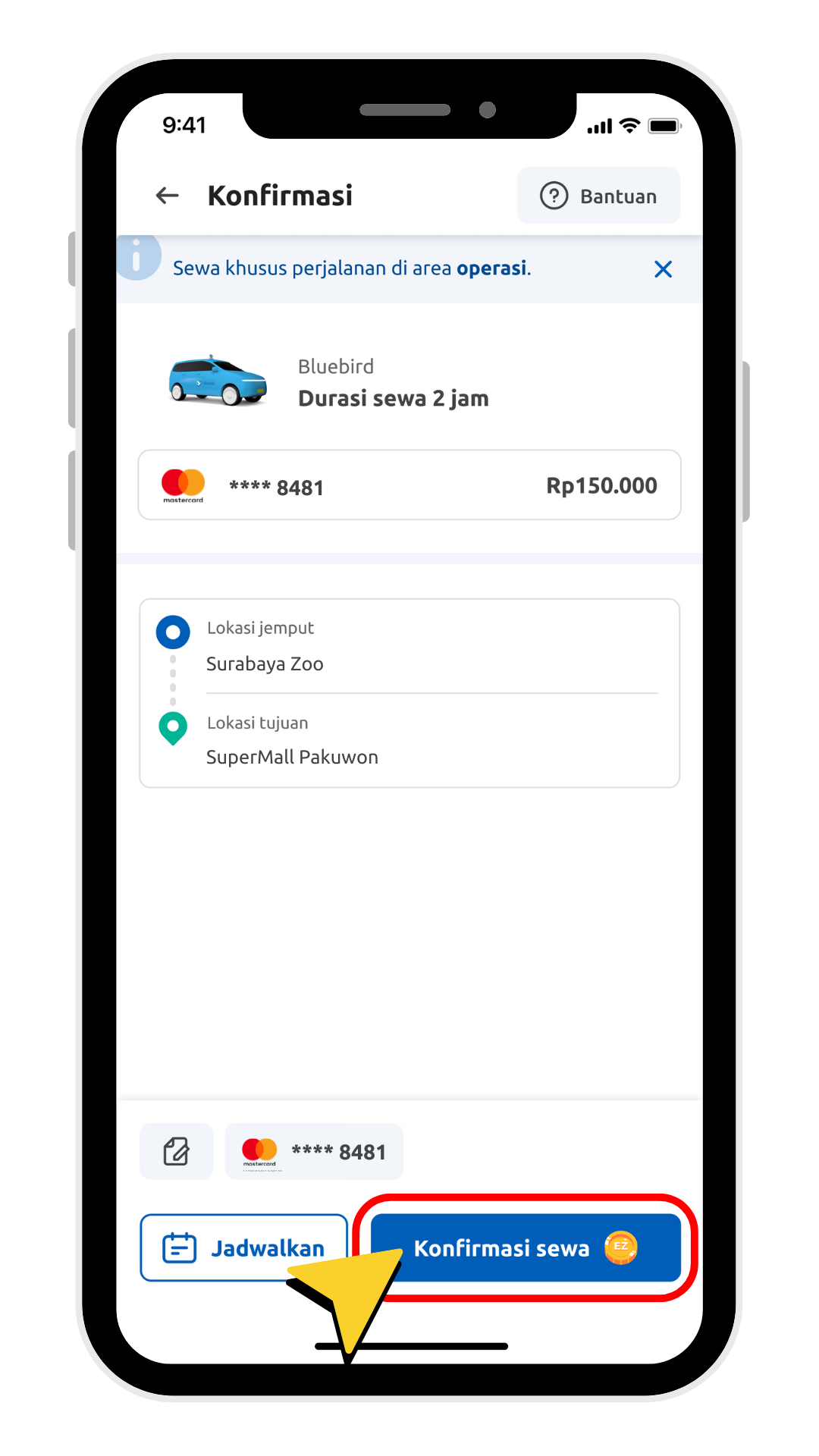Add a note with the edit icon
Viewport: 819px width, 1456px height.
[177, 1151]
